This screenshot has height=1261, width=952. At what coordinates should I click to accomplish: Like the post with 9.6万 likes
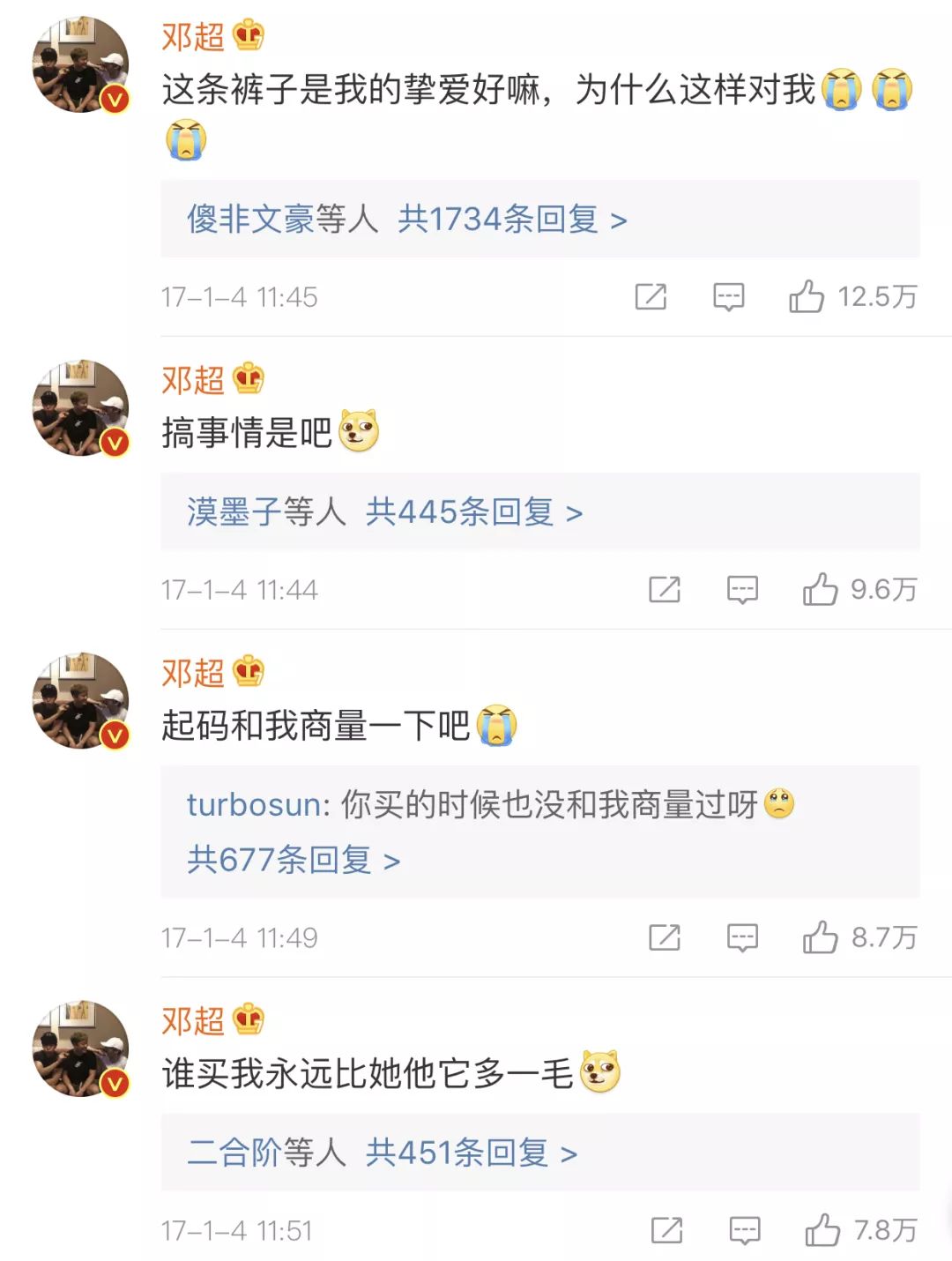pos(823,589)
